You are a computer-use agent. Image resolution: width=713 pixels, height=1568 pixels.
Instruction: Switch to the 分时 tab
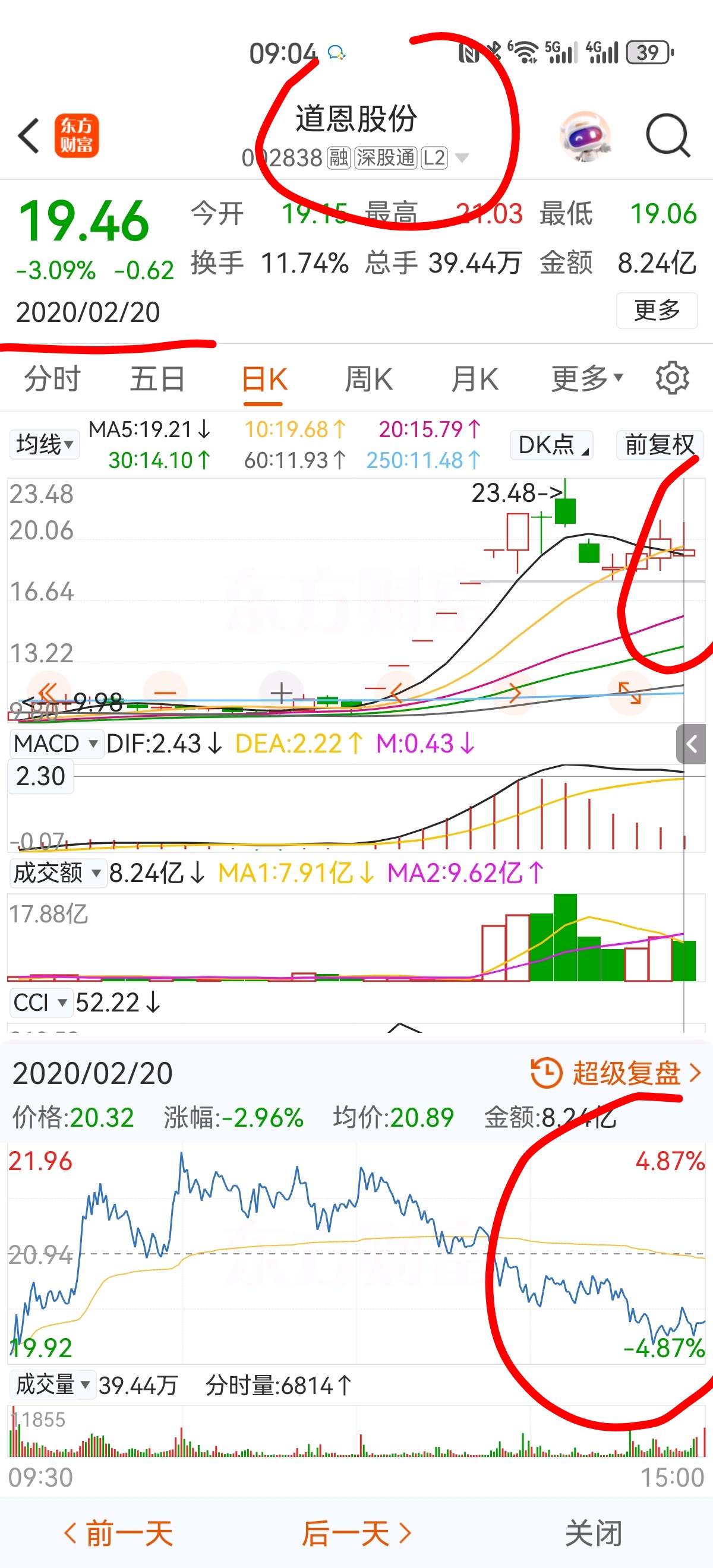click(x=52, y=379)
